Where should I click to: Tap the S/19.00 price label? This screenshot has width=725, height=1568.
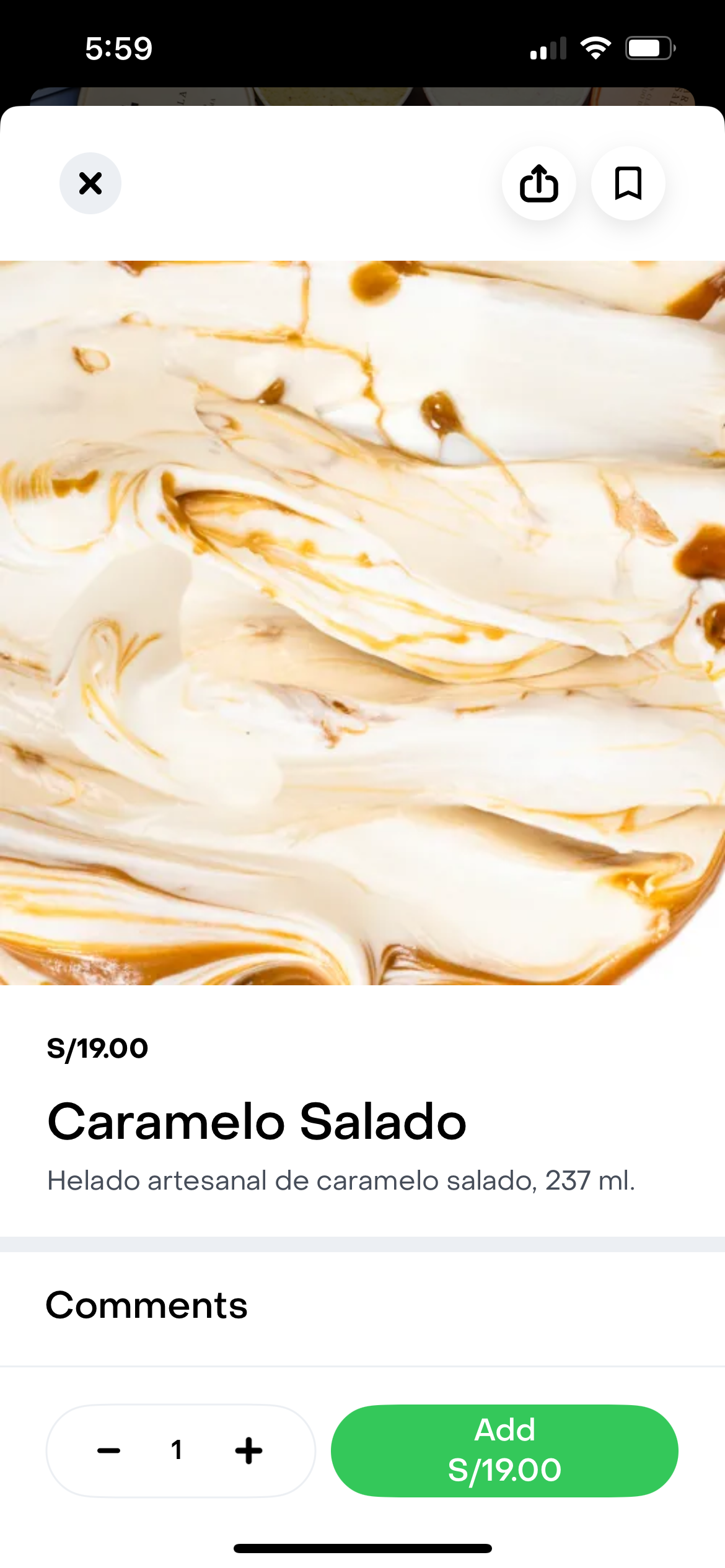(x=97, y=1049)
